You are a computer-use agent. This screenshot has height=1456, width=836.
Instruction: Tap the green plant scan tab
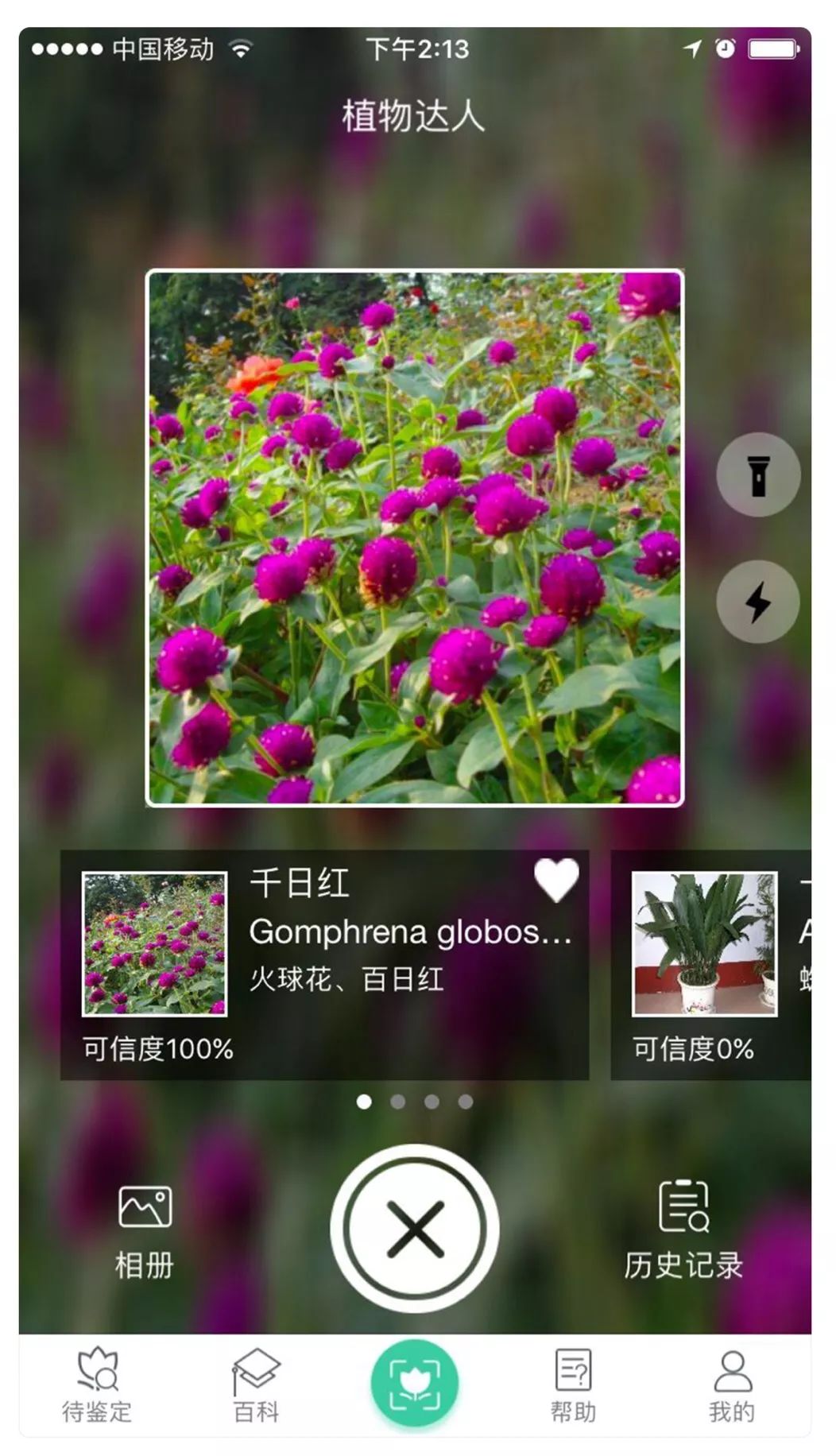pyautogui.click(x=415, y=1383)
